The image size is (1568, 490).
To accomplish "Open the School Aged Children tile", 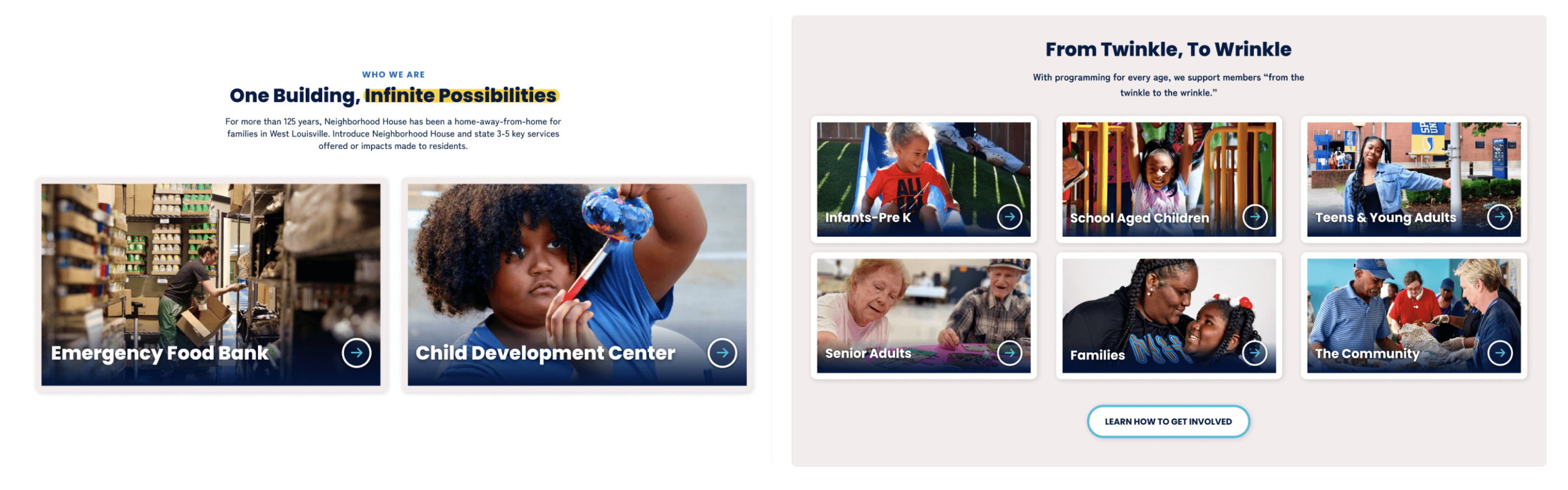I will [1169, 180].
